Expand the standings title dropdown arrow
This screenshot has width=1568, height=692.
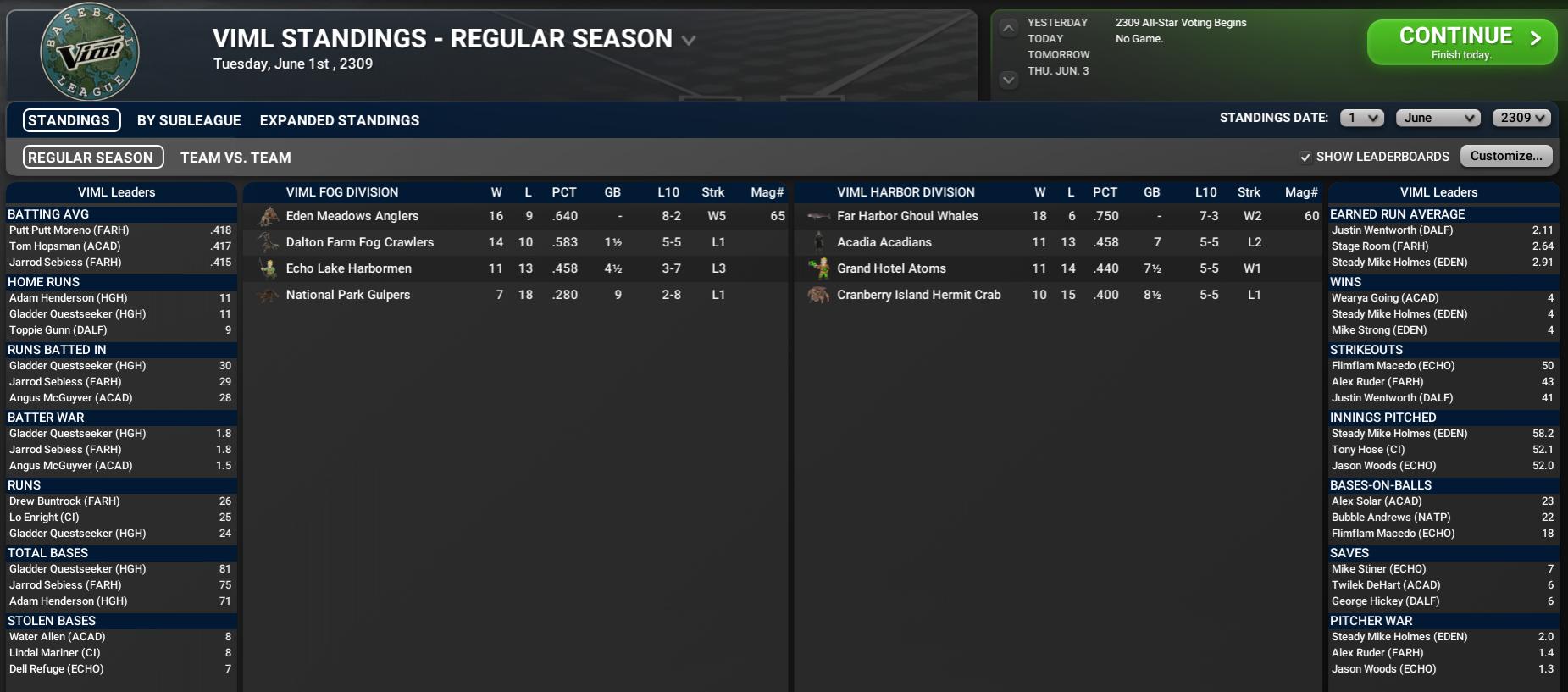689,40
